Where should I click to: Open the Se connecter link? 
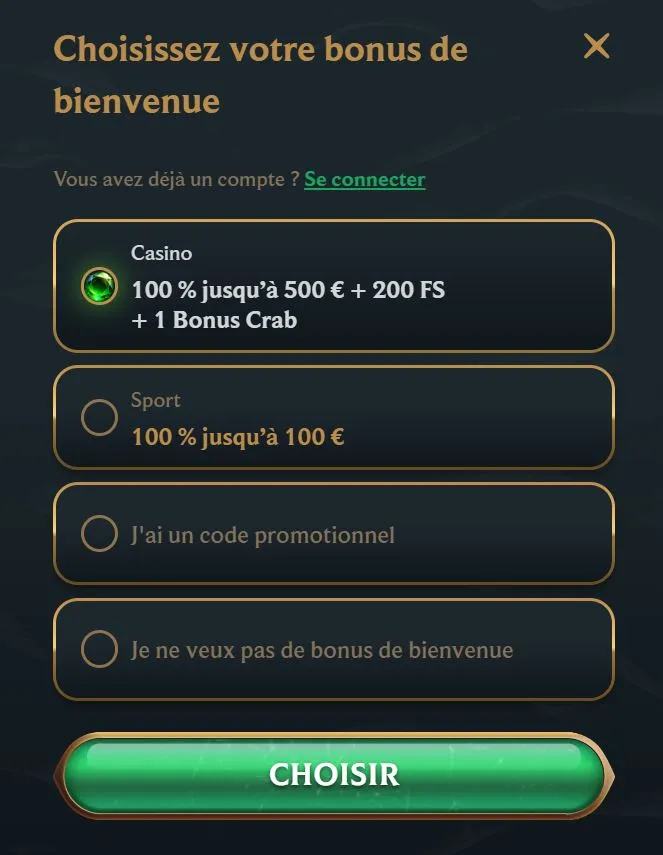point(365,180)
